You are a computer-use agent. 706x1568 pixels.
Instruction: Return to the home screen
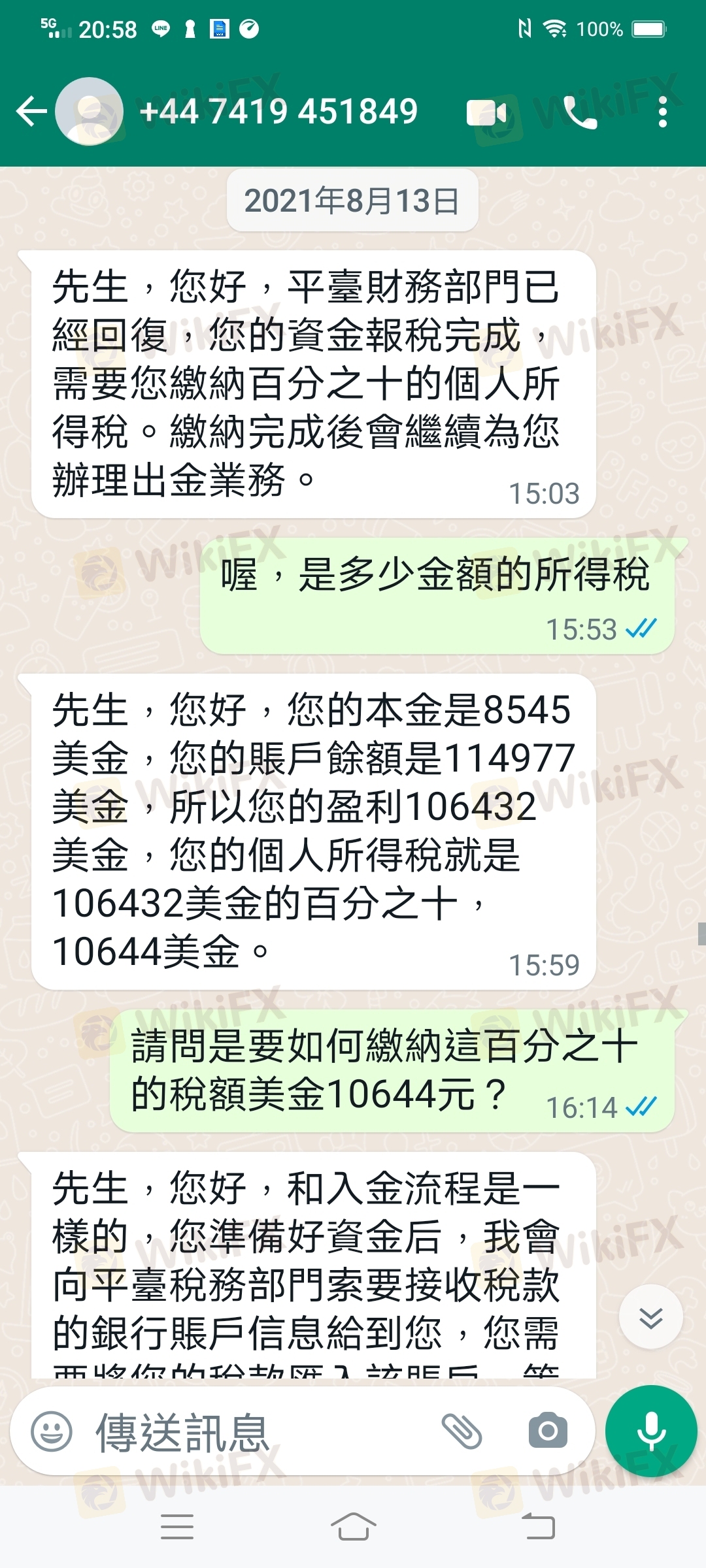pyautogui.click(x=353, y=1527)
